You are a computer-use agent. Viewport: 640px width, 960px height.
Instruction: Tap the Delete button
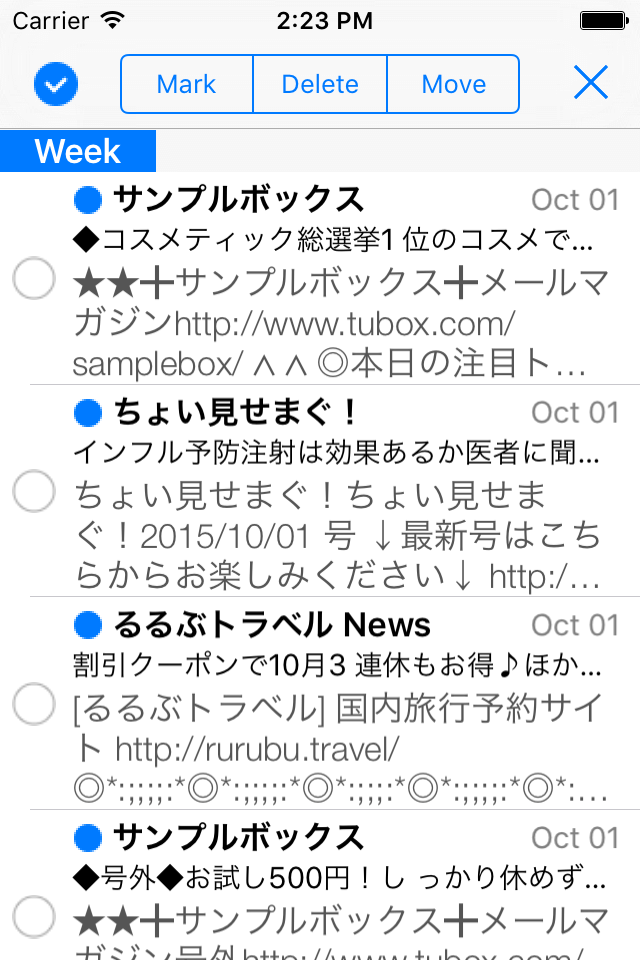click(x=320, y=85)
